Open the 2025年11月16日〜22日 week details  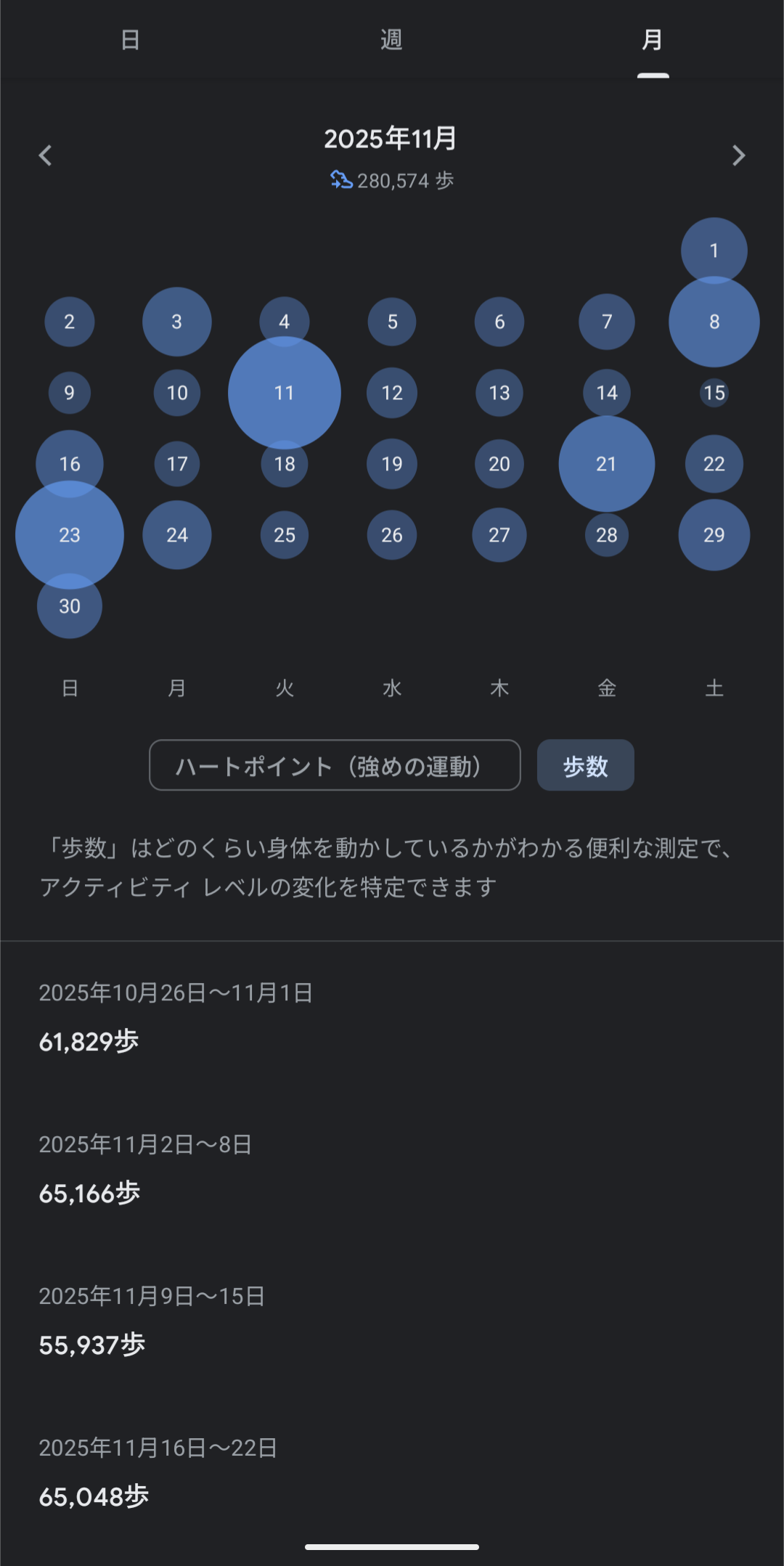[x=158, y=1449]
